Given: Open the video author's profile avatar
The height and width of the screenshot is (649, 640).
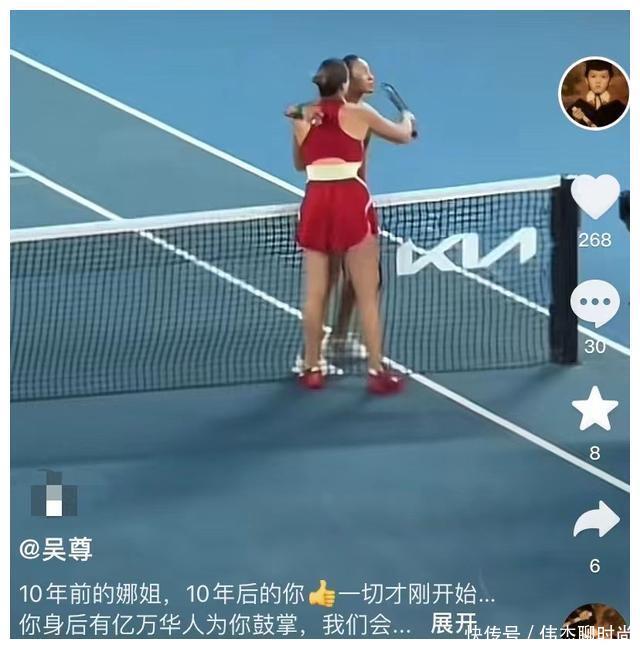Looking at the screenshot, I should [x=594, y=93].
